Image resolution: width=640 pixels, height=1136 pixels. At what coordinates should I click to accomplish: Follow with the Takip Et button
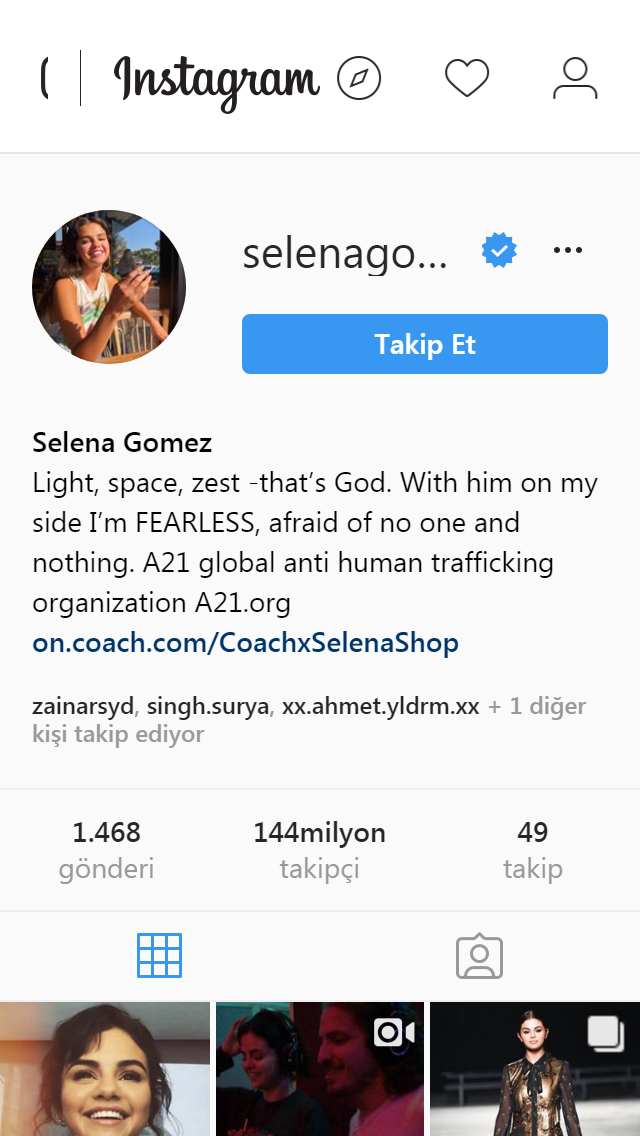(424, 344)
